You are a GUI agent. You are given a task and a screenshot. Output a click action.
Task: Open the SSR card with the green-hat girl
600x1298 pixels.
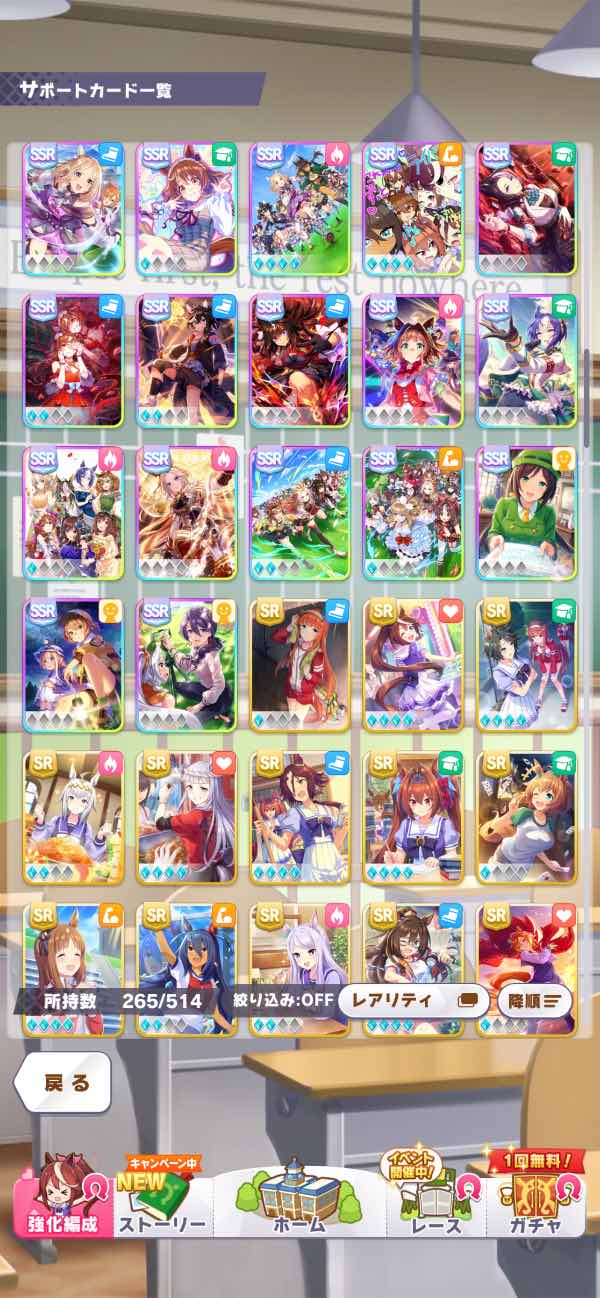[528, 513]
